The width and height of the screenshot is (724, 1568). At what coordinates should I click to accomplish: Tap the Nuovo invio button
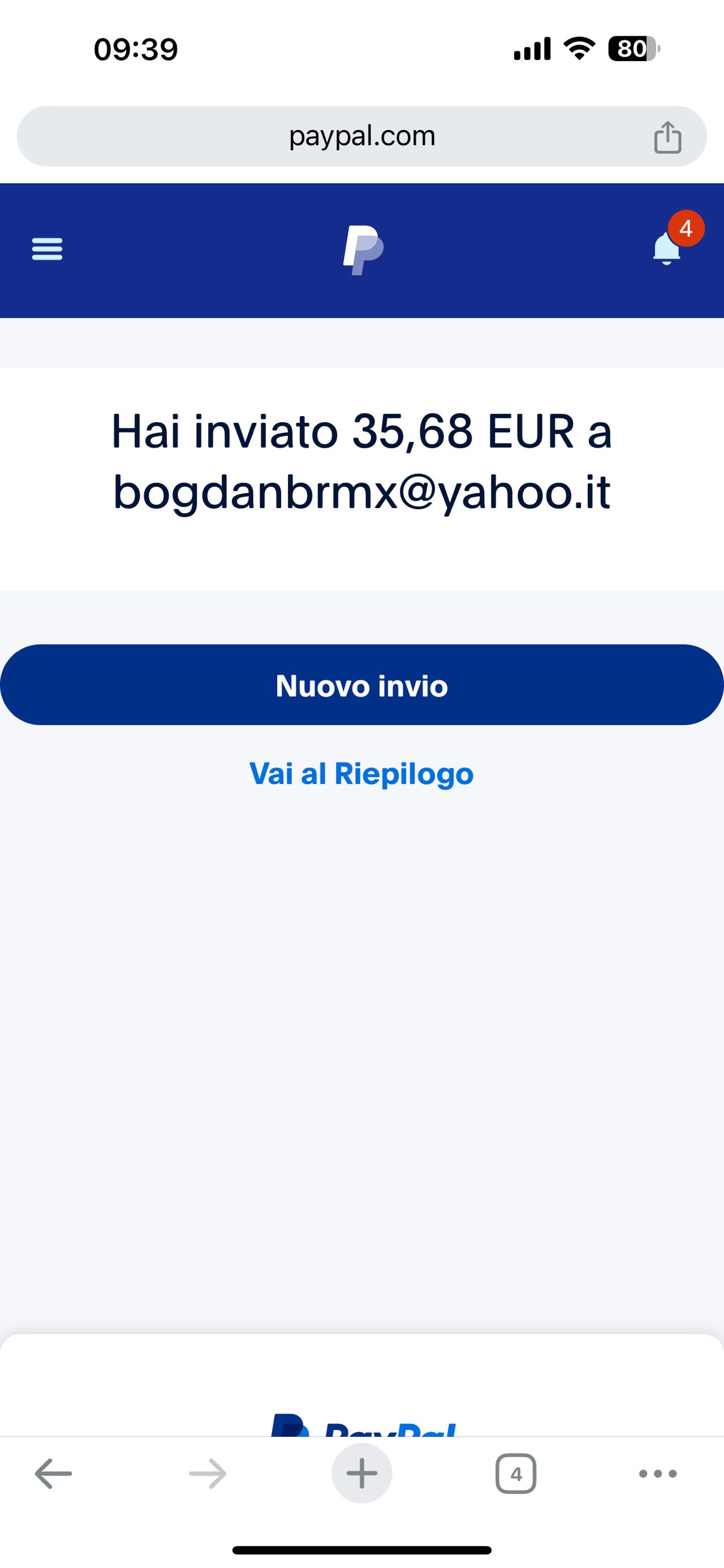(361, 685)
